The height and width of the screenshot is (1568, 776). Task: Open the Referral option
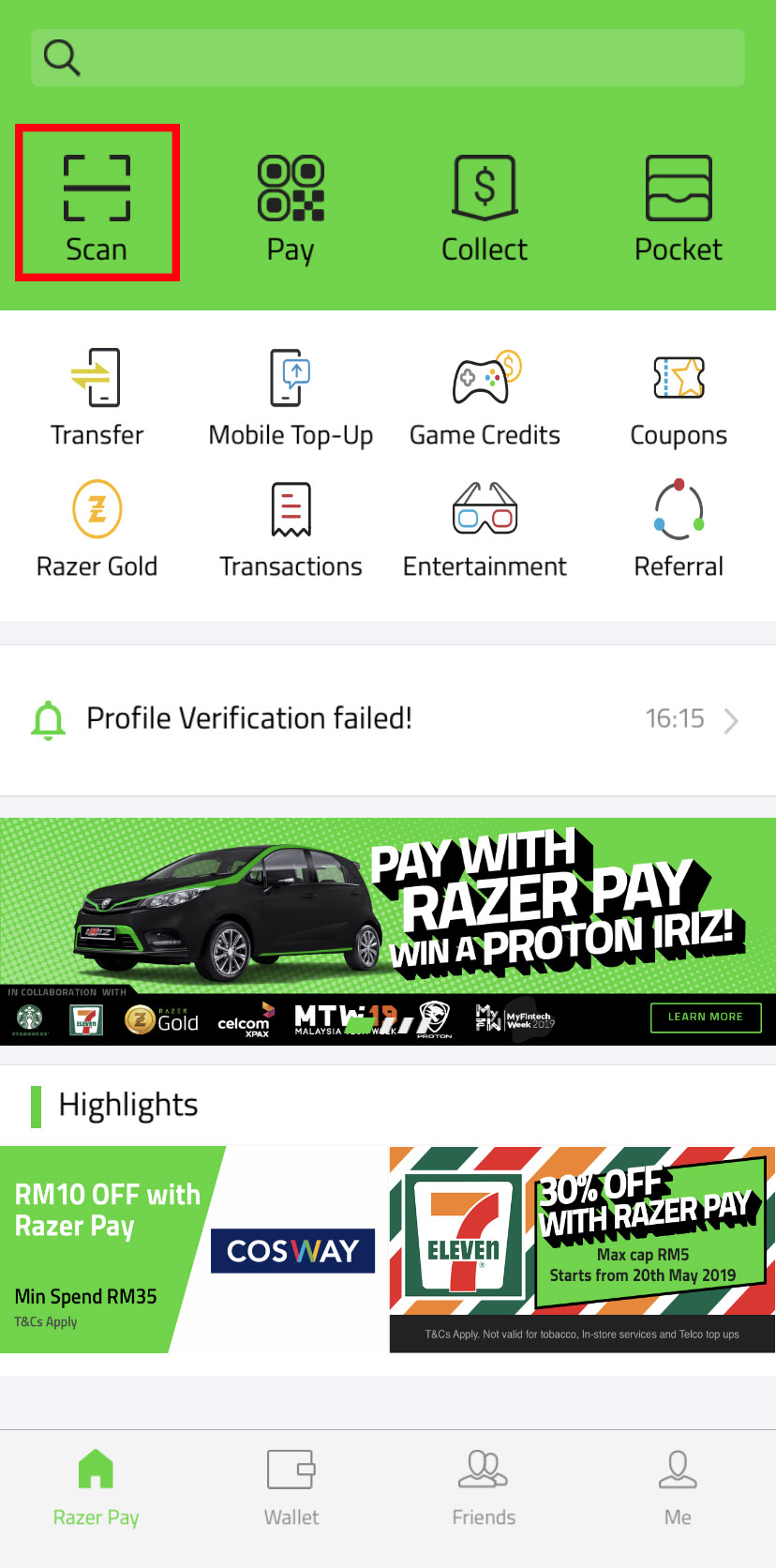679,529
